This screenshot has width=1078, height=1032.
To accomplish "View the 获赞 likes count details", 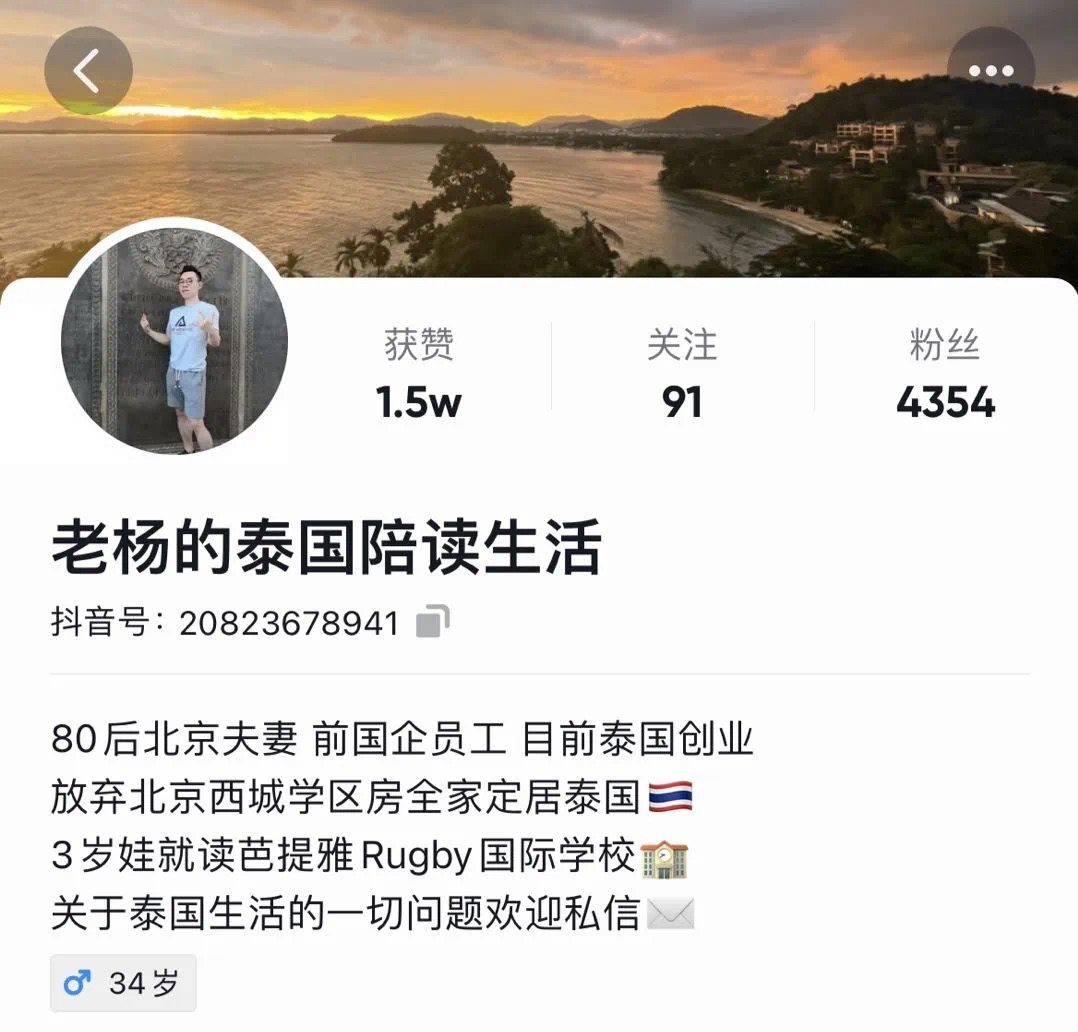I will [419, 372].
